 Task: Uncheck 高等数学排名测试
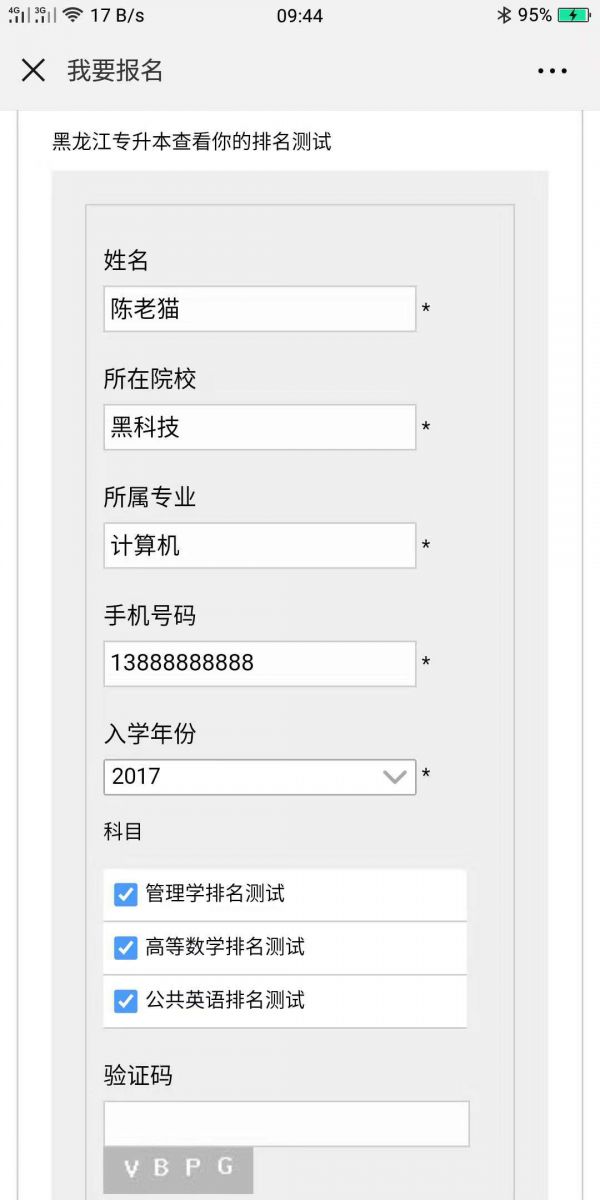tap(125, 947)
